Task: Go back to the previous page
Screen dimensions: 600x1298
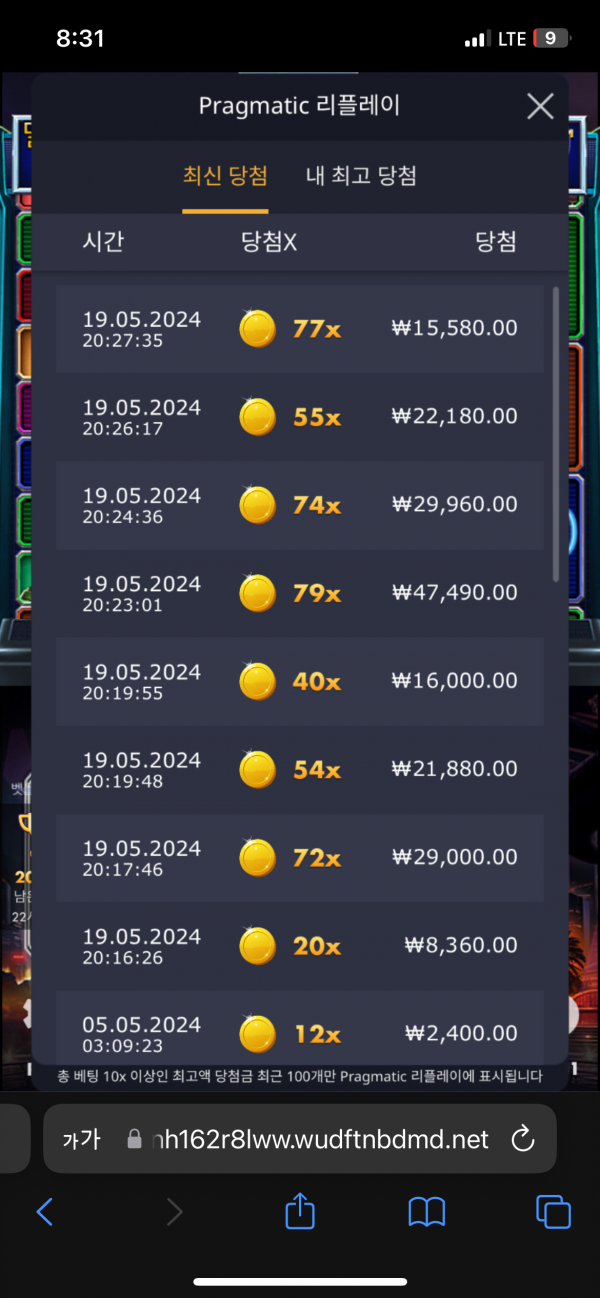Action: [44, 1212]
